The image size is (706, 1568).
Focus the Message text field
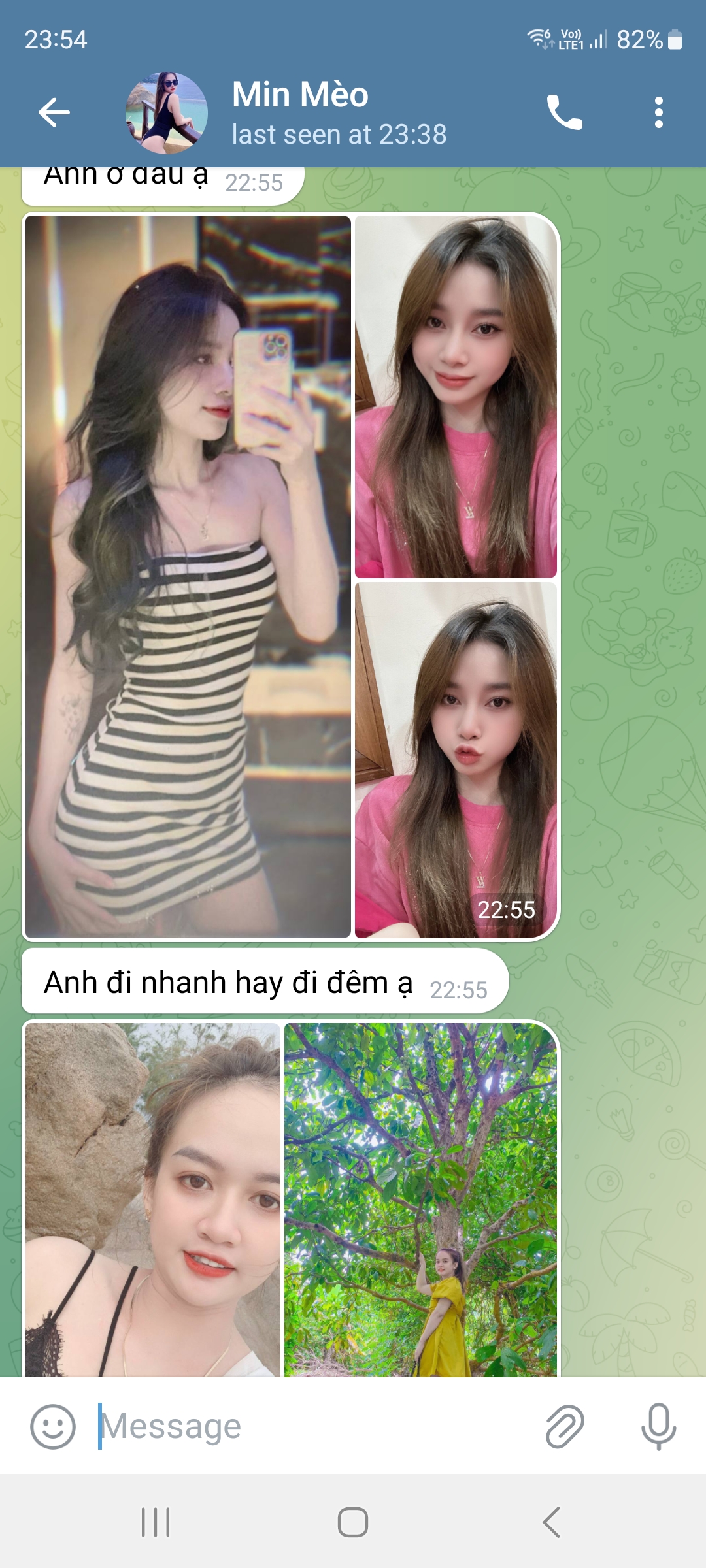tap(314, 1426)
